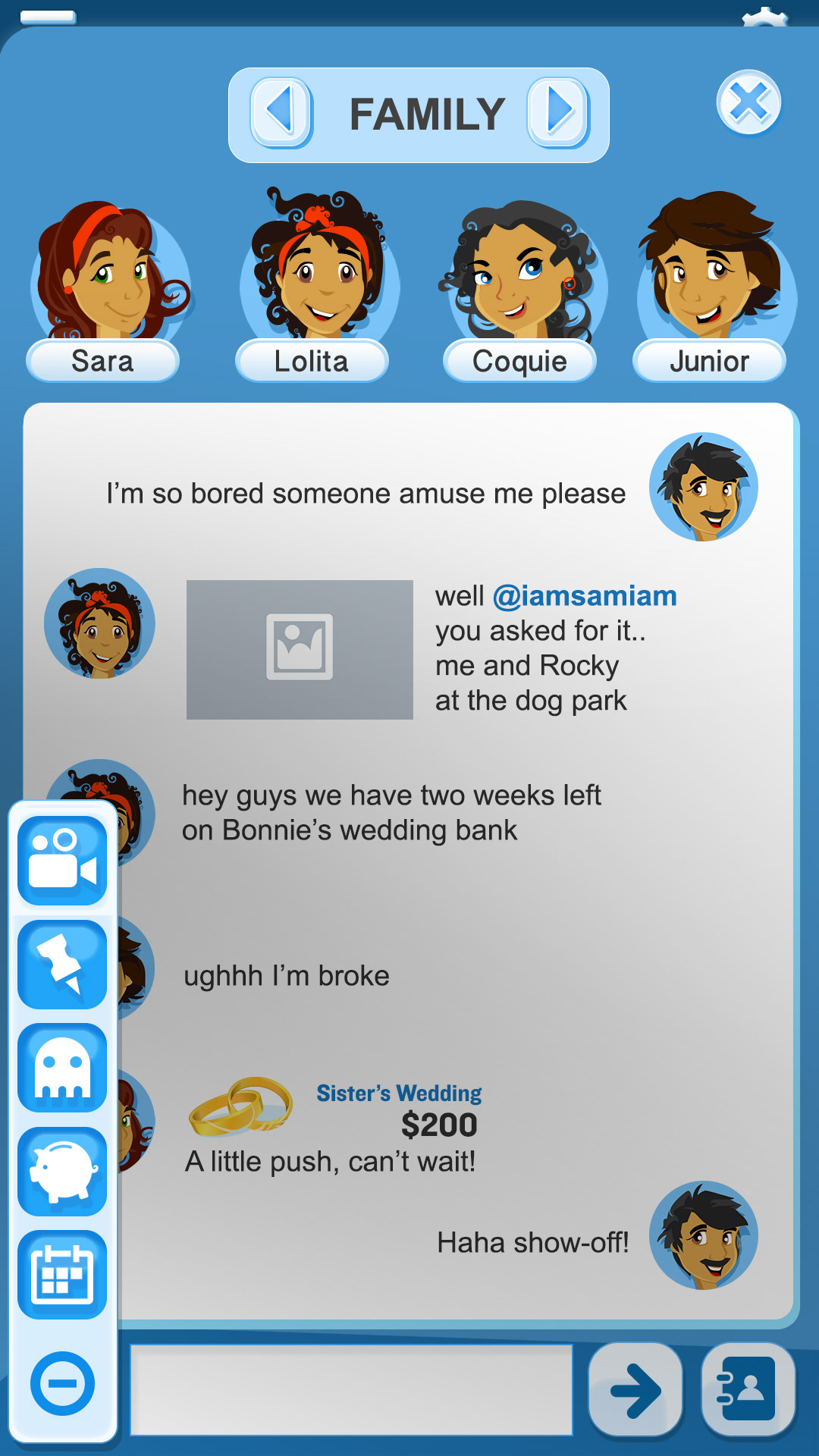Tap the pushpin pin icon
This screenshot has height=1456, width=819.
[62, 965]
